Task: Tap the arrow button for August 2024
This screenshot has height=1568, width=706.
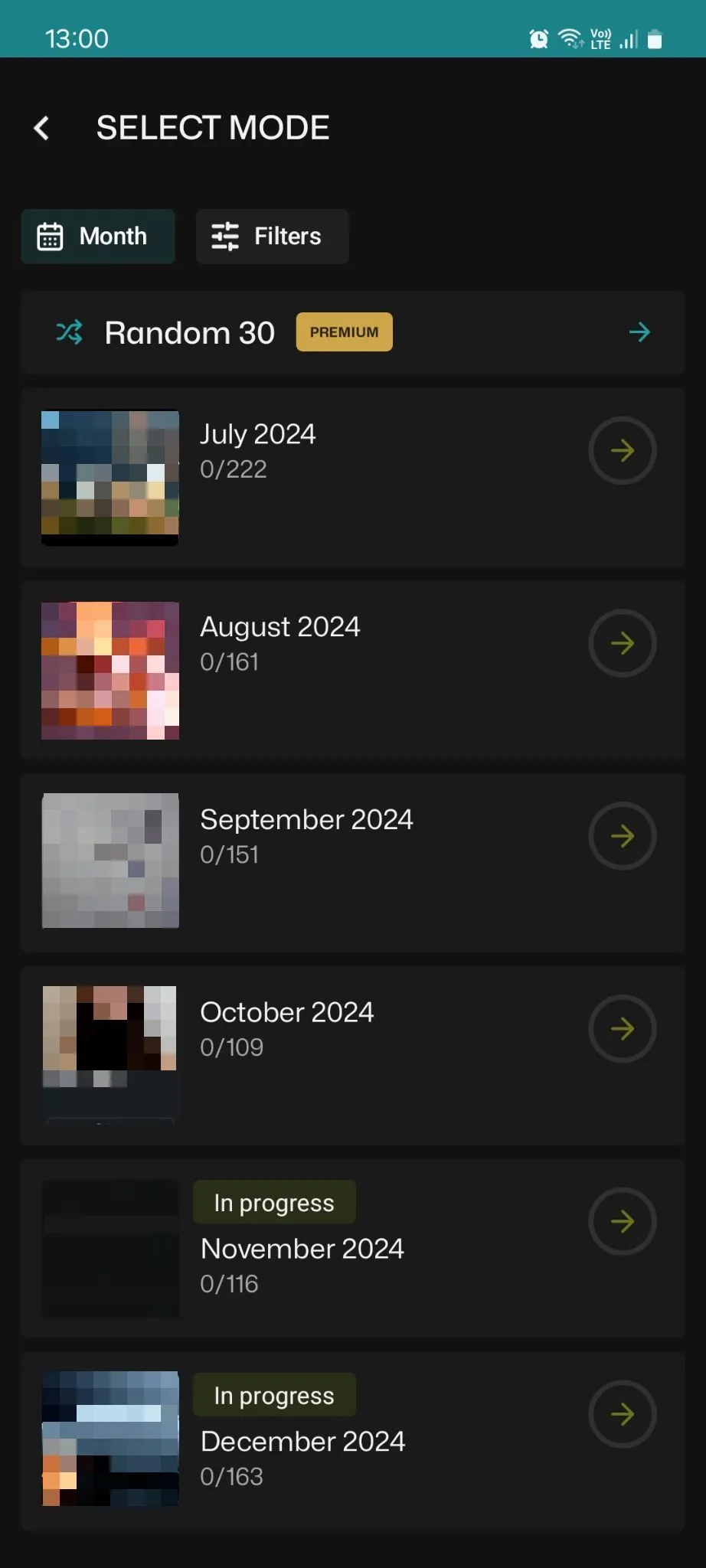Action: (622, 643)
